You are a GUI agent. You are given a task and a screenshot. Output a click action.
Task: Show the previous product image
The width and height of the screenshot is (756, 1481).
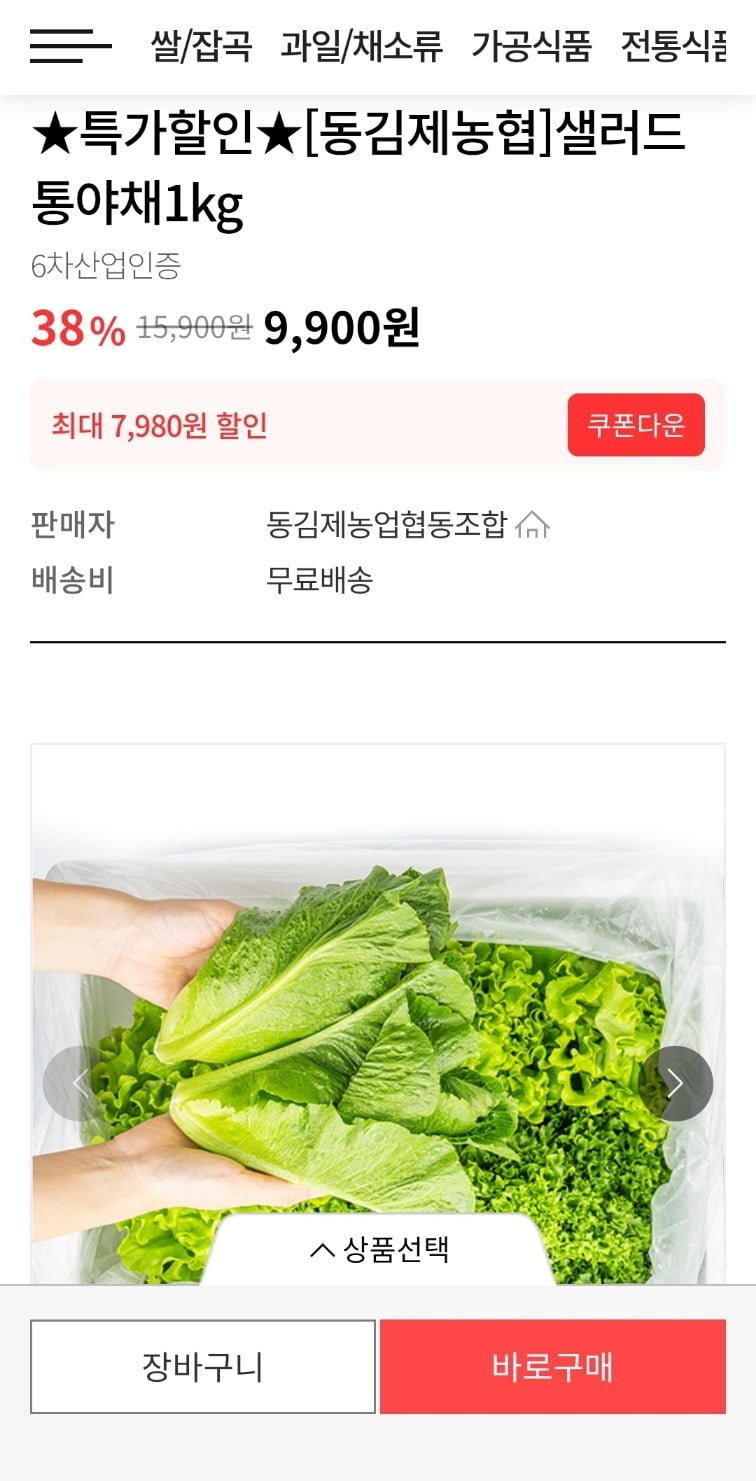click(x=80, y=1083)
